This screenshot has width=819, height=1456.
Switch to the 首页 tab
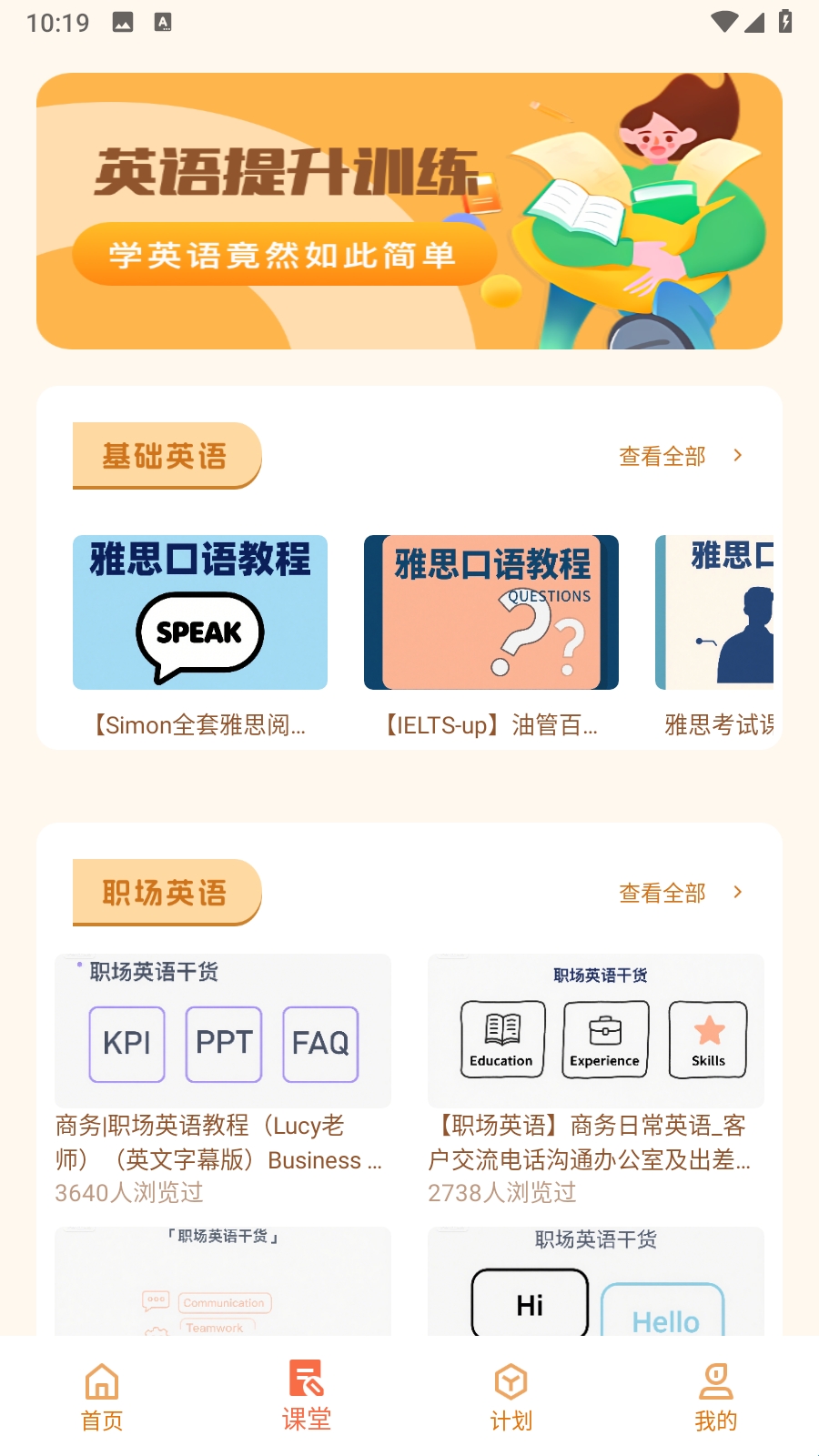click(x=102, y=1397)
